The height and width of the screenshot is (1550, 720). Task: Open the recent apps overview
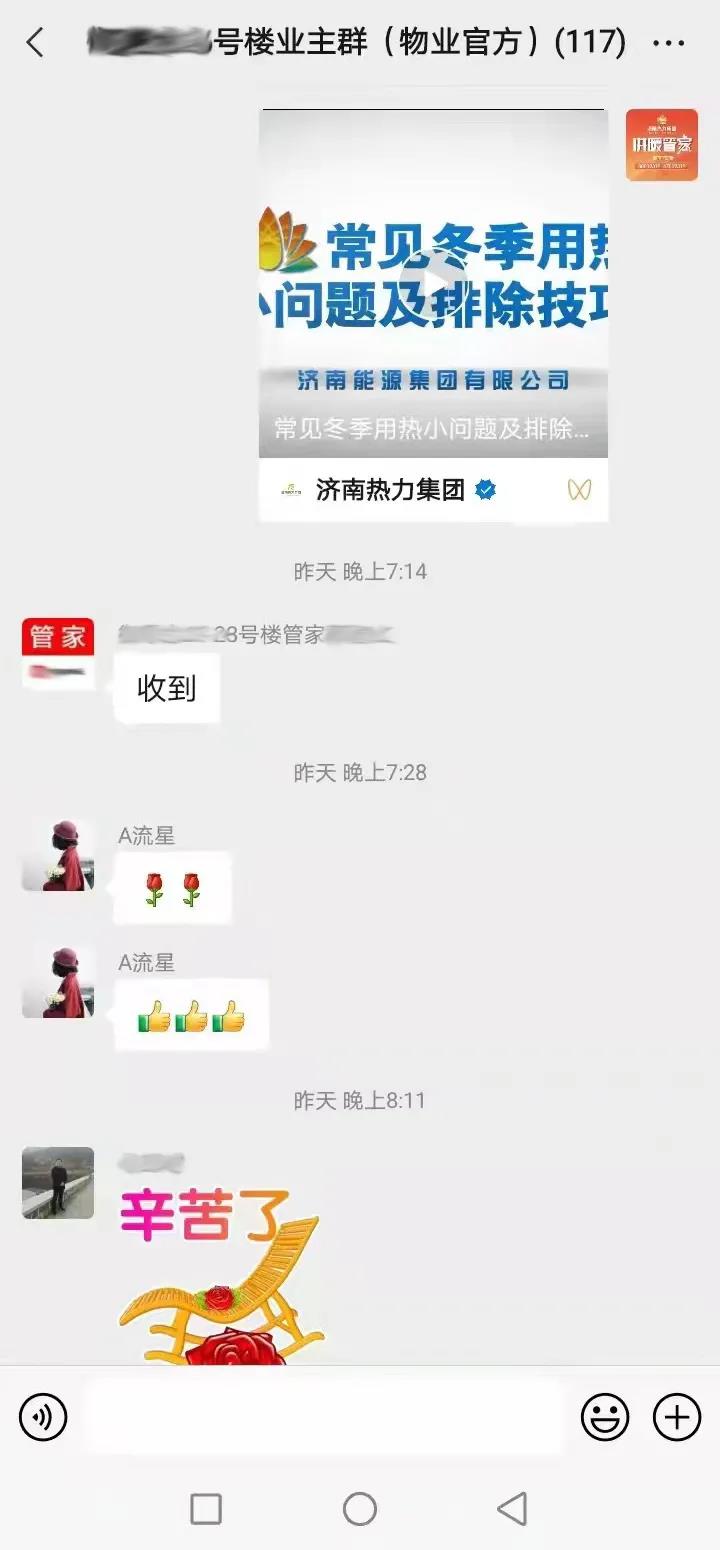(x=206, y=1509)
